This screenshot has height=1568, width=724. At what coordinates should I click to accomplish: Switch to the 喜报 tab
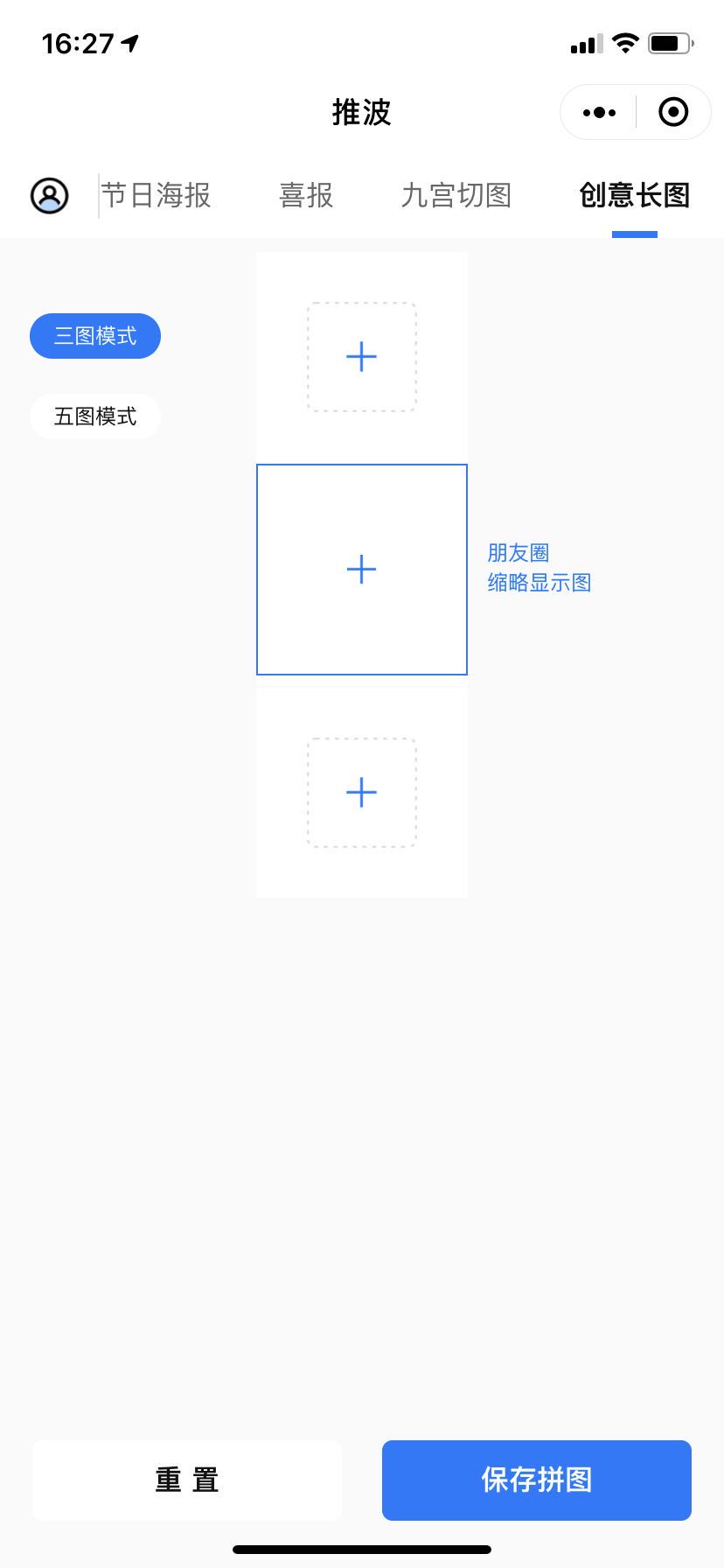pyautogui.click(x=306, y=195)
